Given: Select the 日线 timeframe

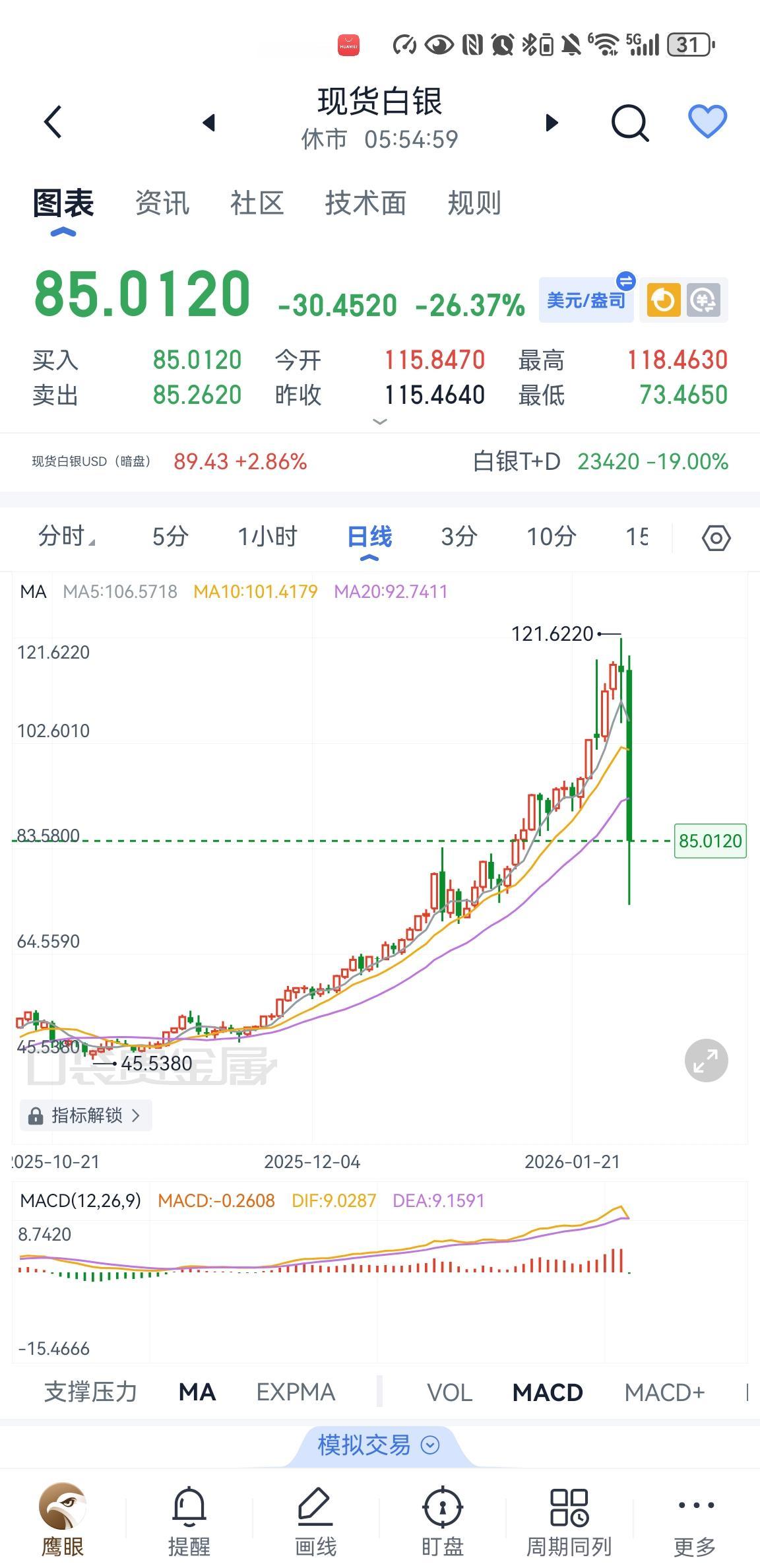Looking at the screenshot, I should 370,537.
